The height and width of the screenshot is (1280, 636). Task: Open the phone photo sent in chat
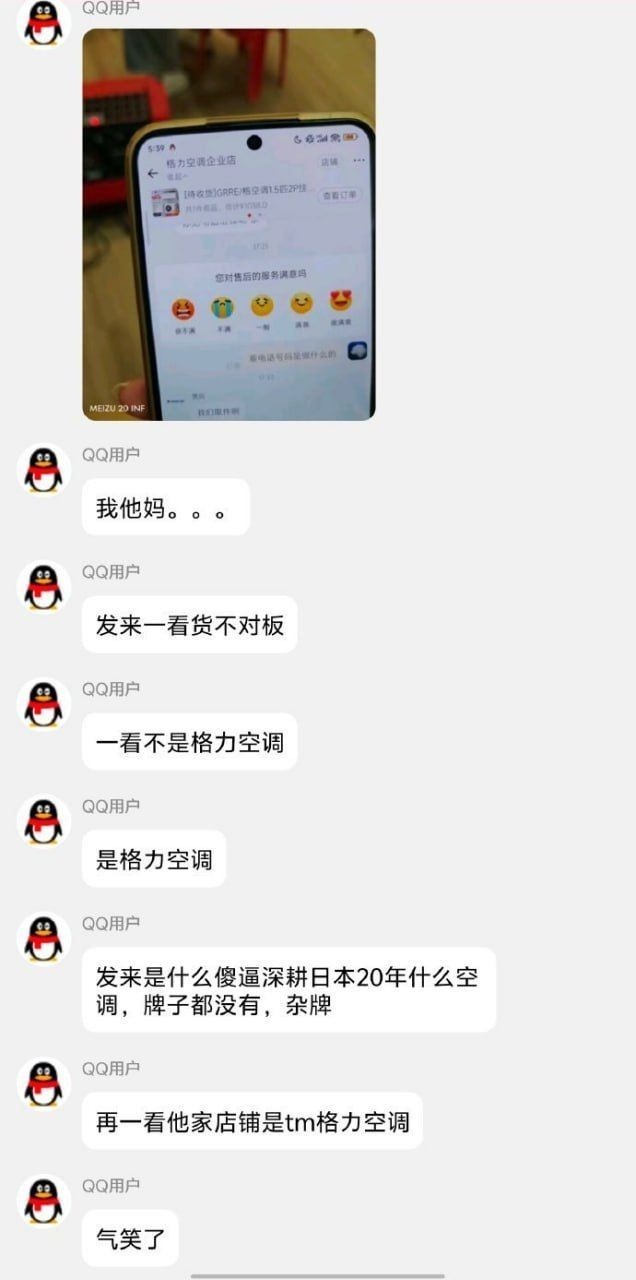pos(229,224)
